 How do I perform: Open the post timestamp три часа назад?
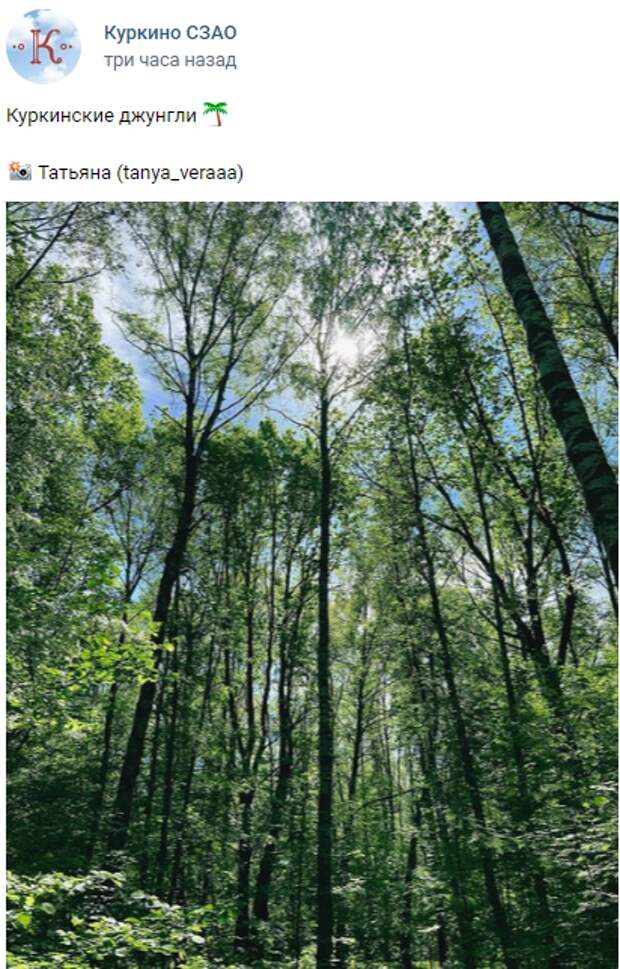[169, 60]
